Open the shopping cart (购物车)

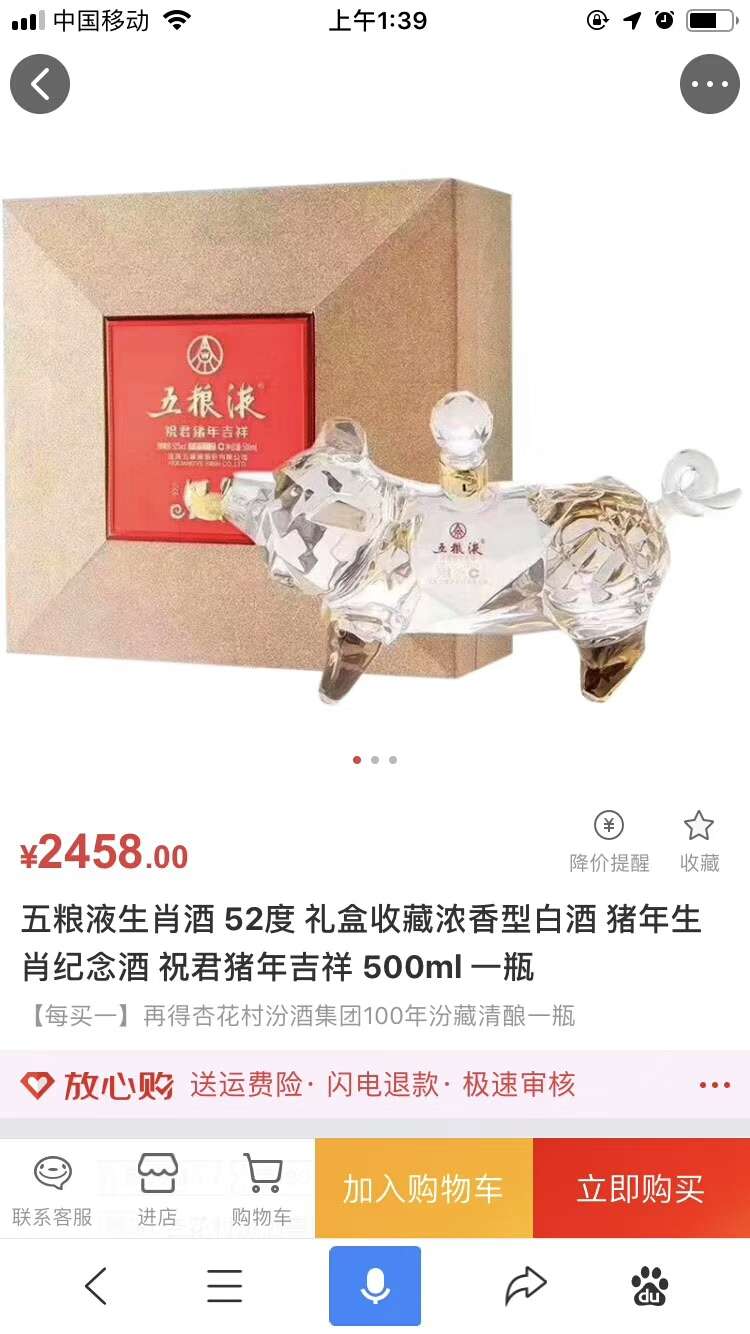point(262,1188)
